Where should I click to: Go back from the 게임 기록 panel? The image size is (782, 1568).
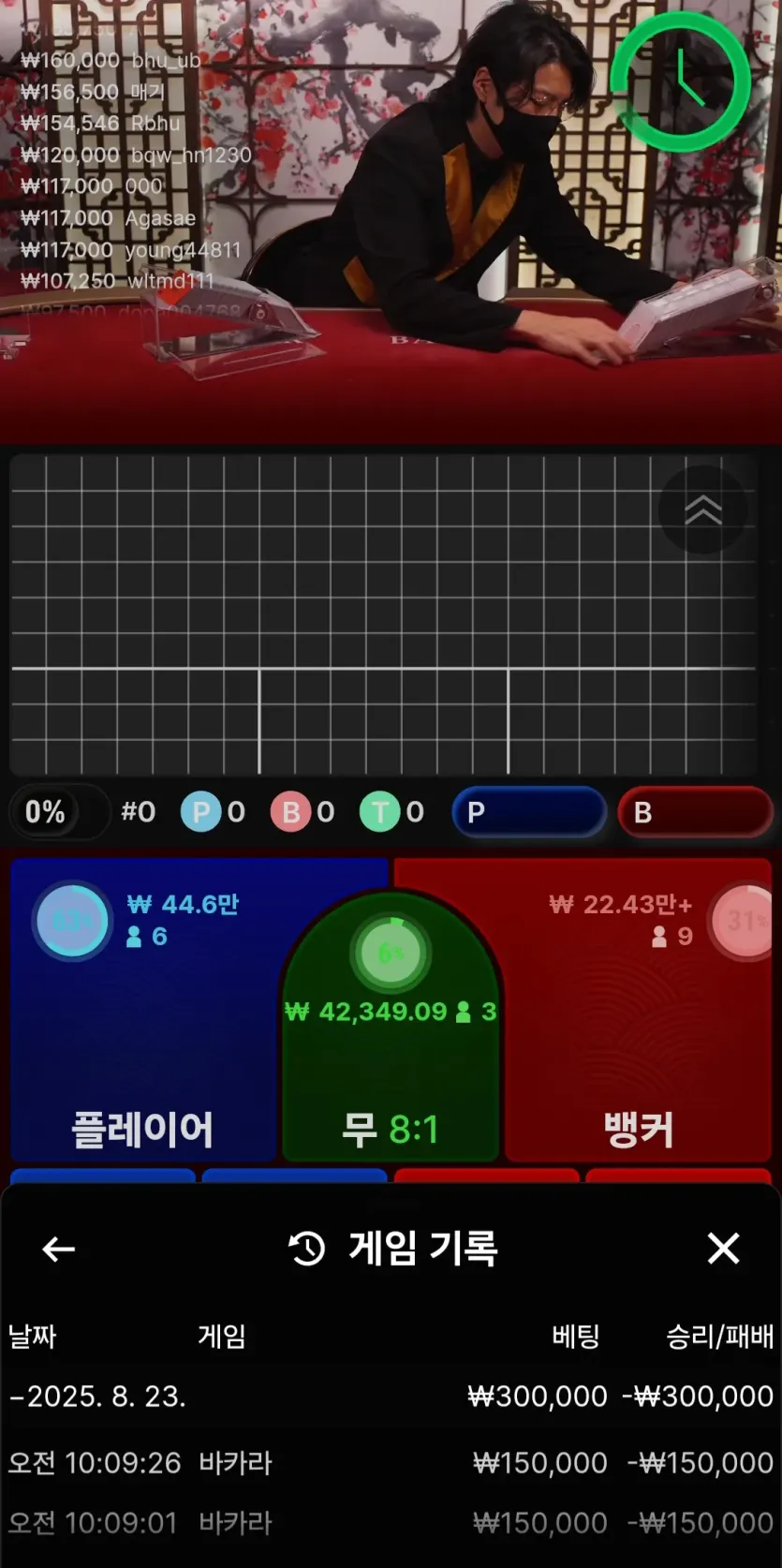58,1249
